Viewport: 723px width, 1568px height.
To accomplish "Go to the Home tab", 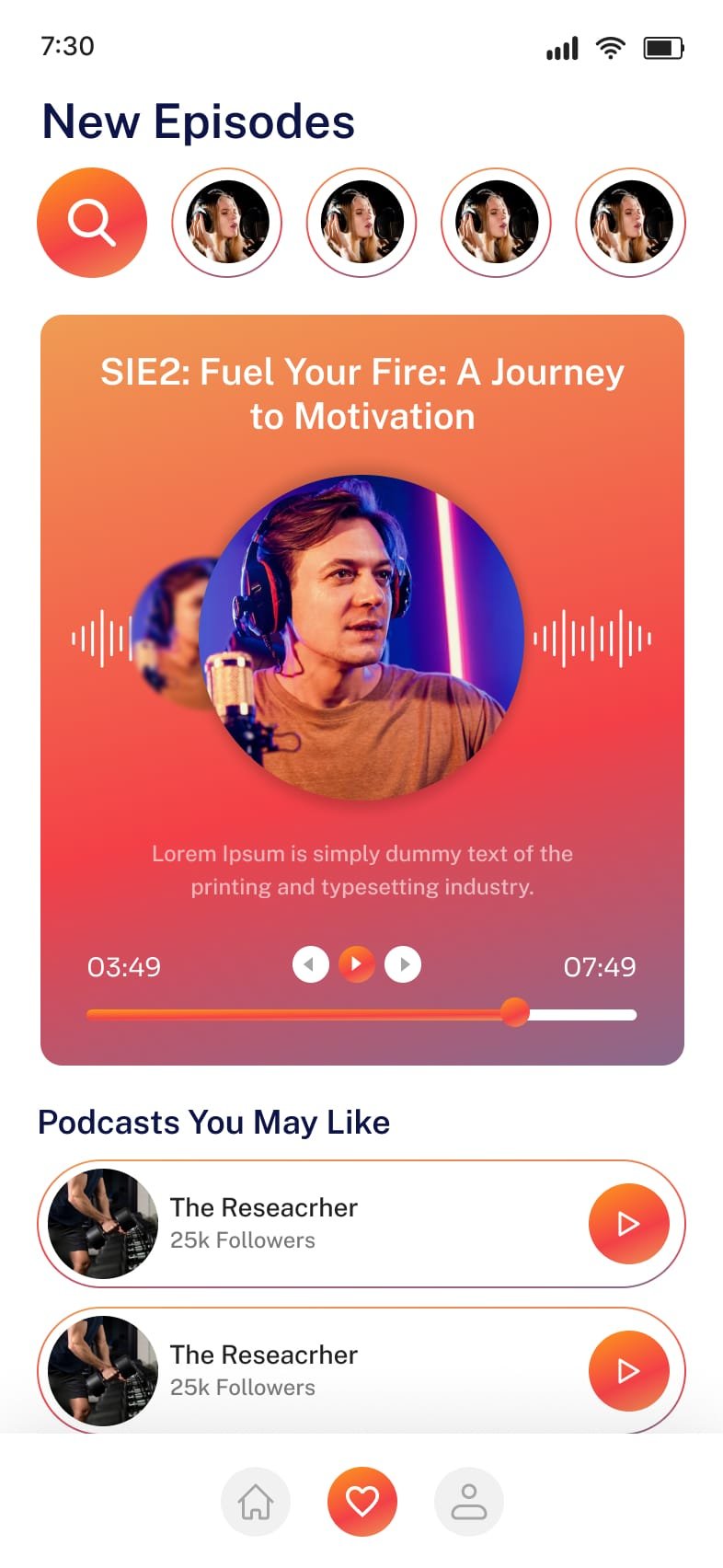I will [256, 1502].
